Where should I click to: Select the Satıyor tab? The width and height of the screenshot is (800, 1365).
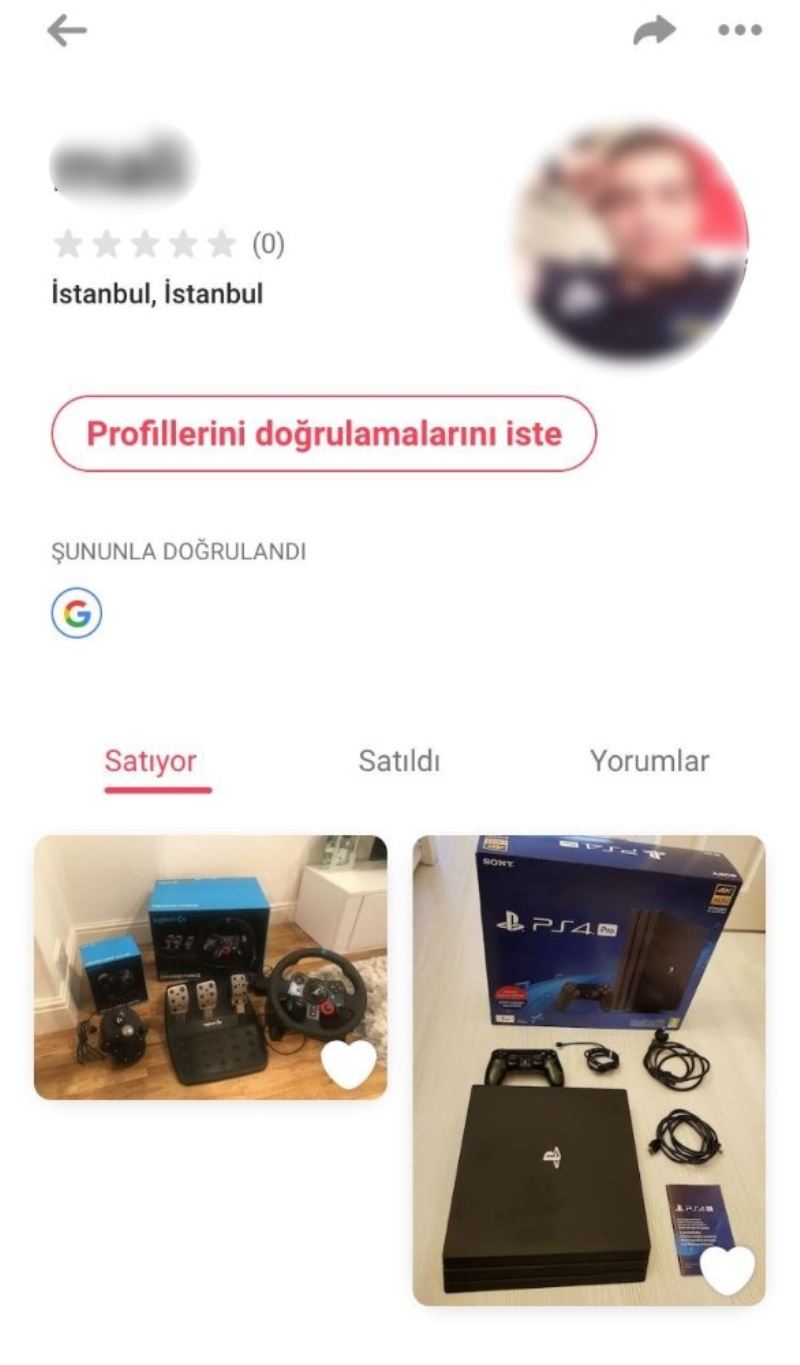coord(150,761)
